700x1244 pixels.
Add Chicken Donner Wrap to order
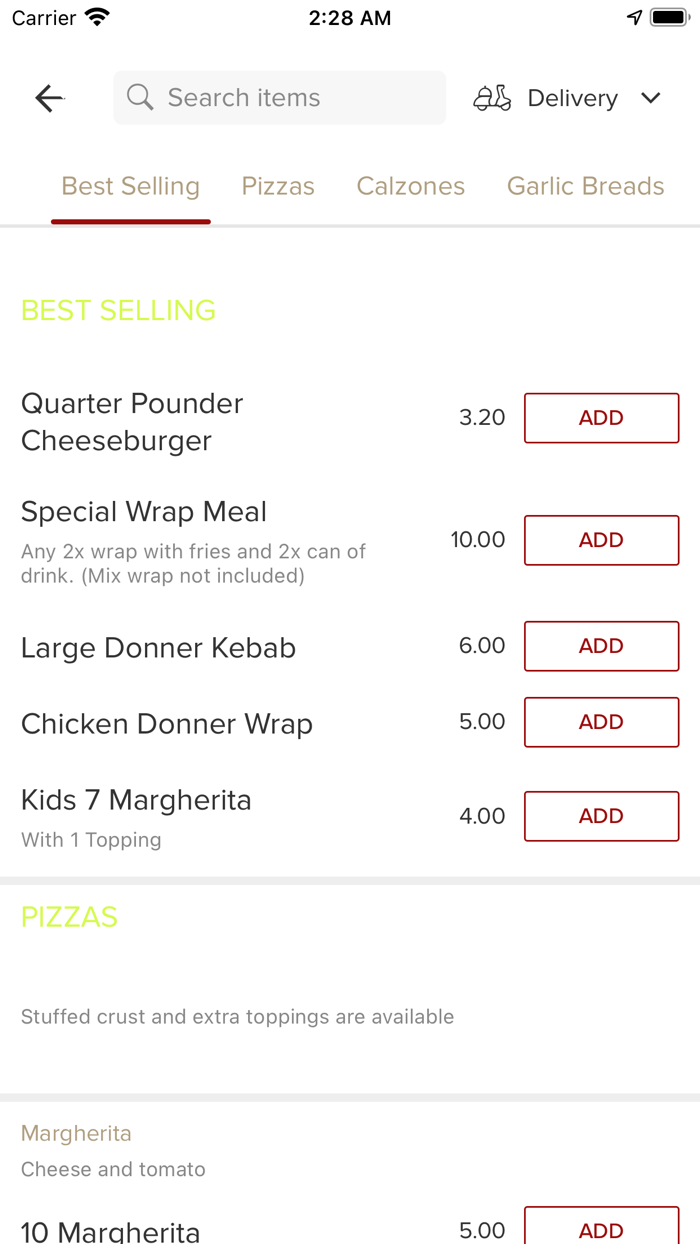pos(602,722)
